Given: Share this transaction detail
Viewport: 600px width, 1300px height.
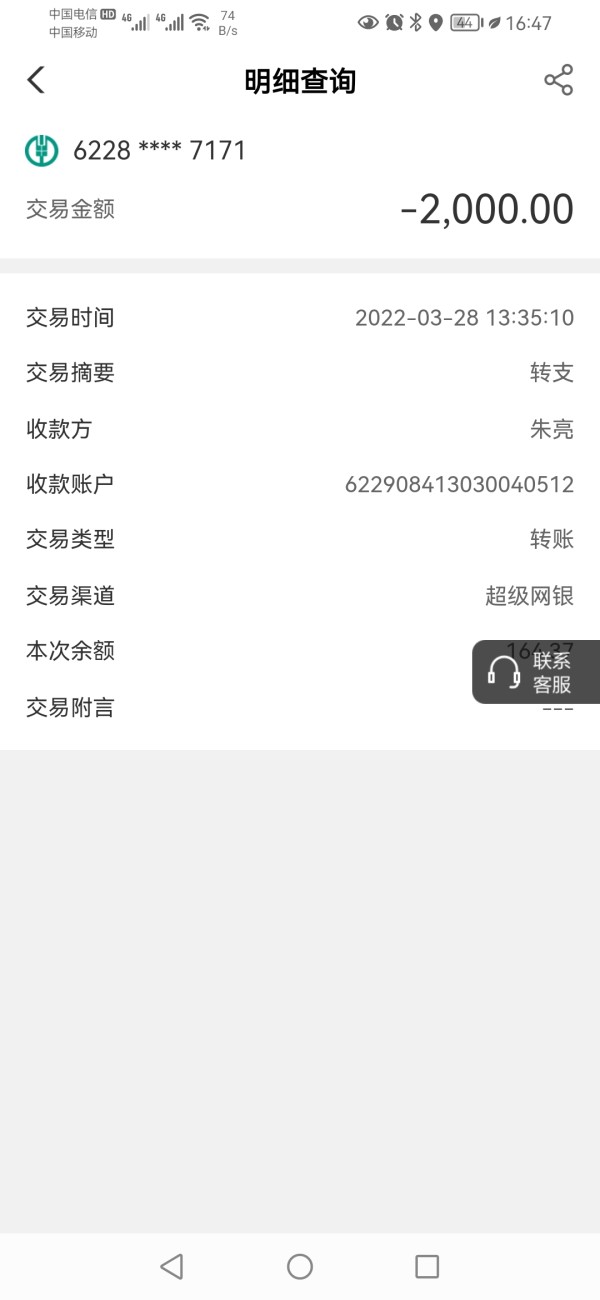Looking at the screenshot, I should pyautogui.click(x=558, y=80).
